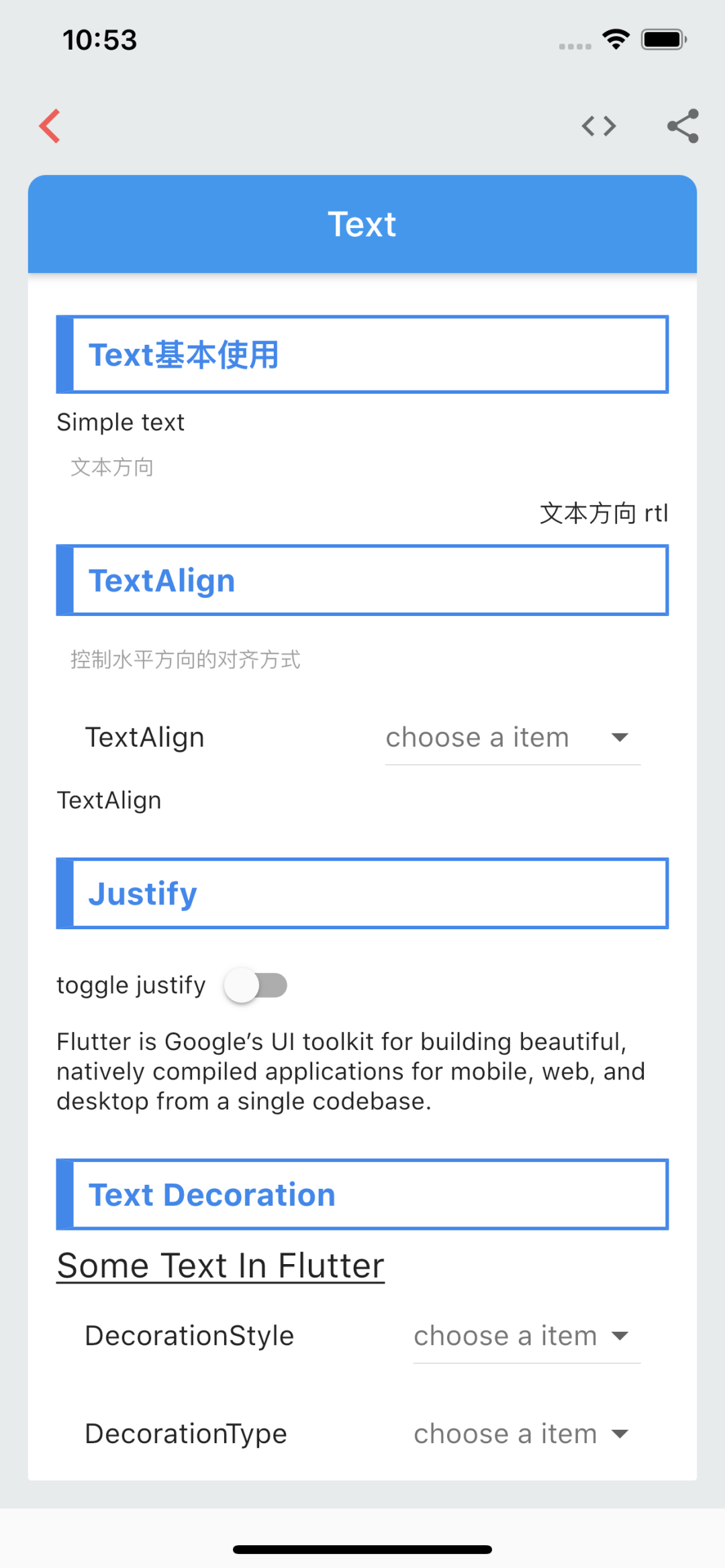725x1568 pixels.
Task: Open the TextAlign choose a item dropdown
Action: (512, 737)
